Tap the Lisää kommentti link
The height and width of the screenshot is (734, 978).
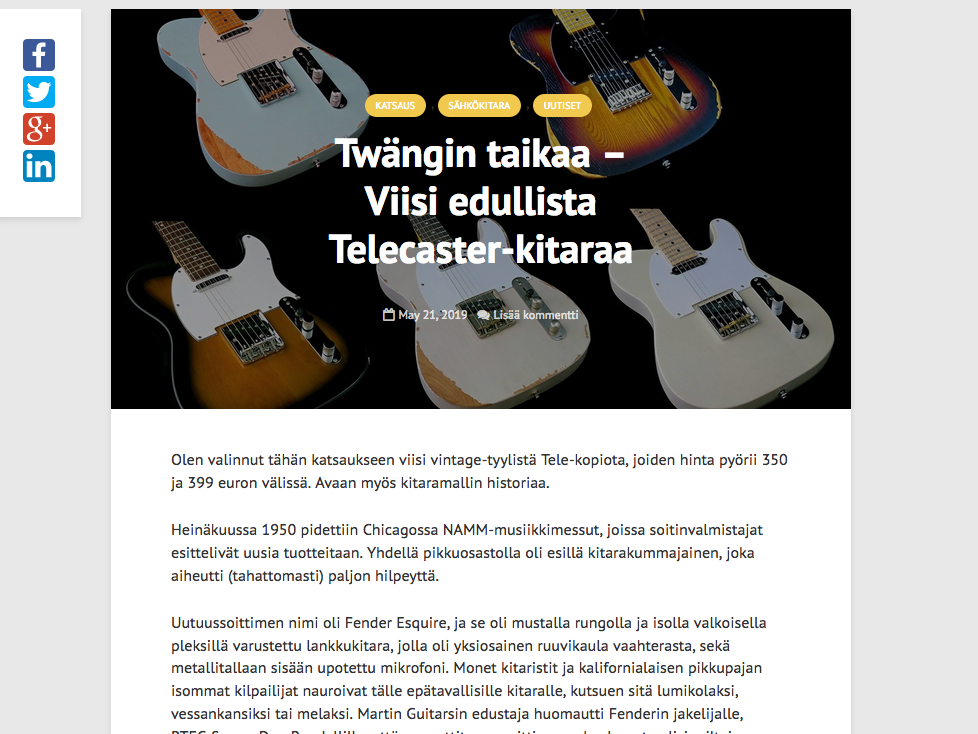(x=535, y=315)
